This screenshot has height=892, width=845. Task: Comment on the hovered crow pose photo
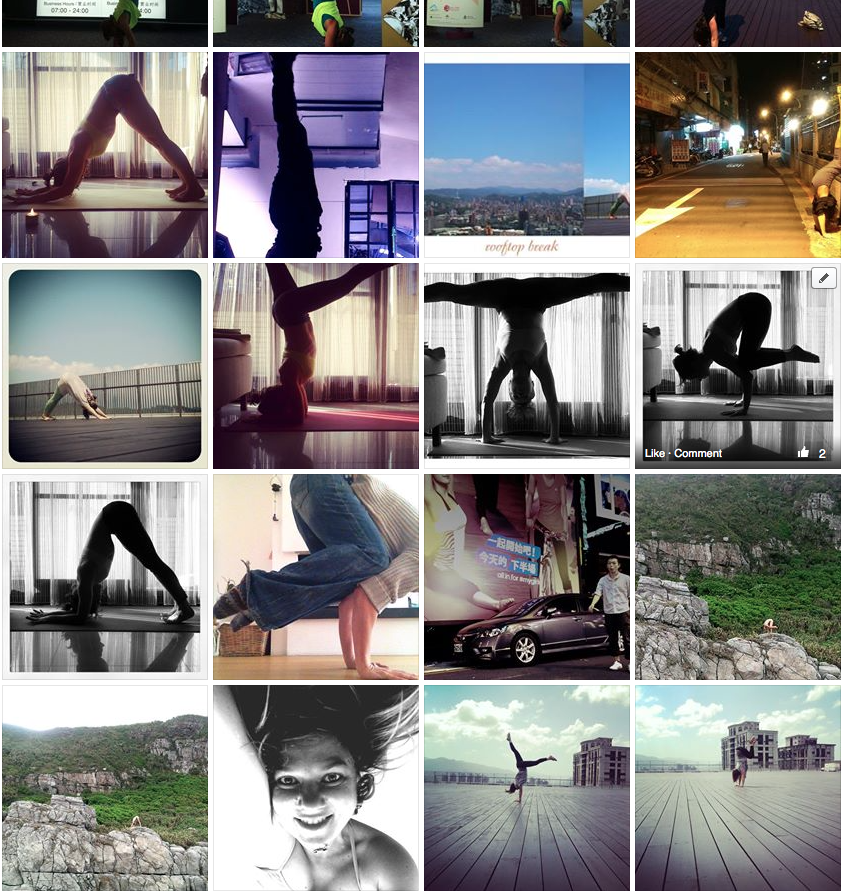(698, 453)
